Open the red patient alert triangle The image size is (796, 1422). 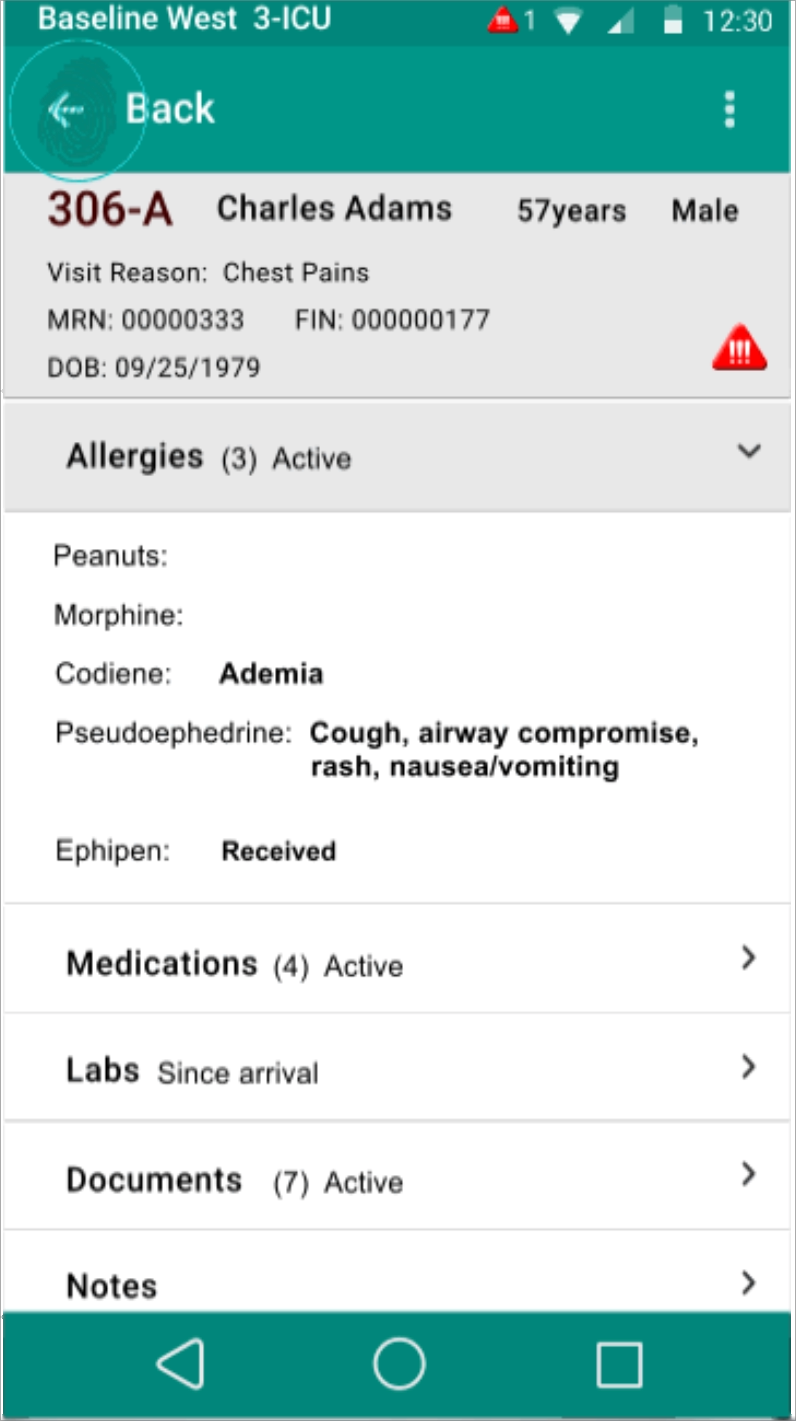click(x=739, y=350)
